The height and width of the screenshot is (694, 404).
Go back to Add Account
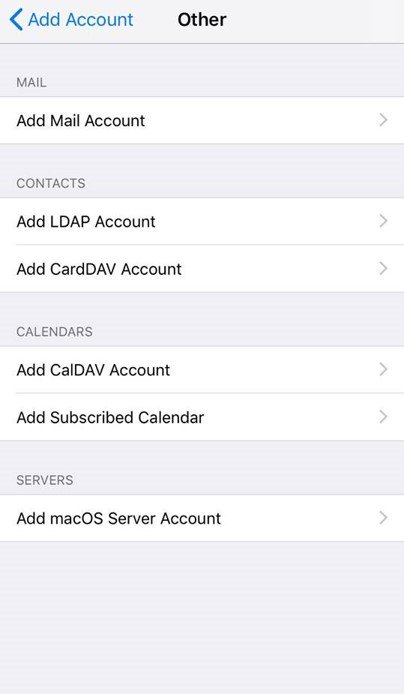point(71,20)
